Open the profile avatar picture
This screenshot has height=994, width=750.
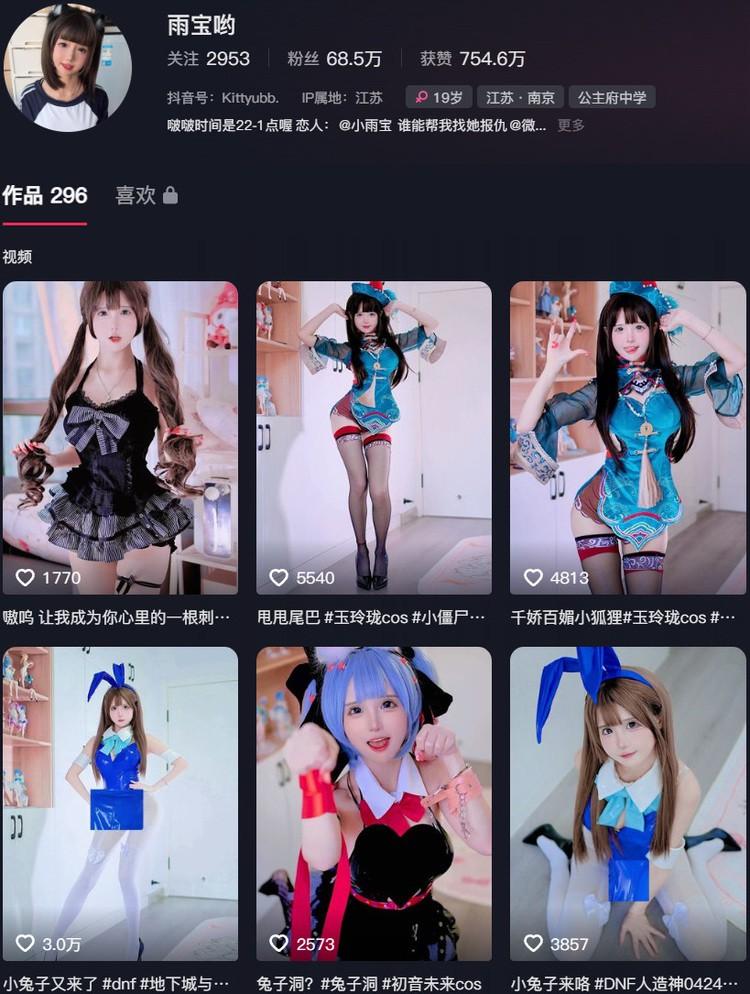[68, 67]
